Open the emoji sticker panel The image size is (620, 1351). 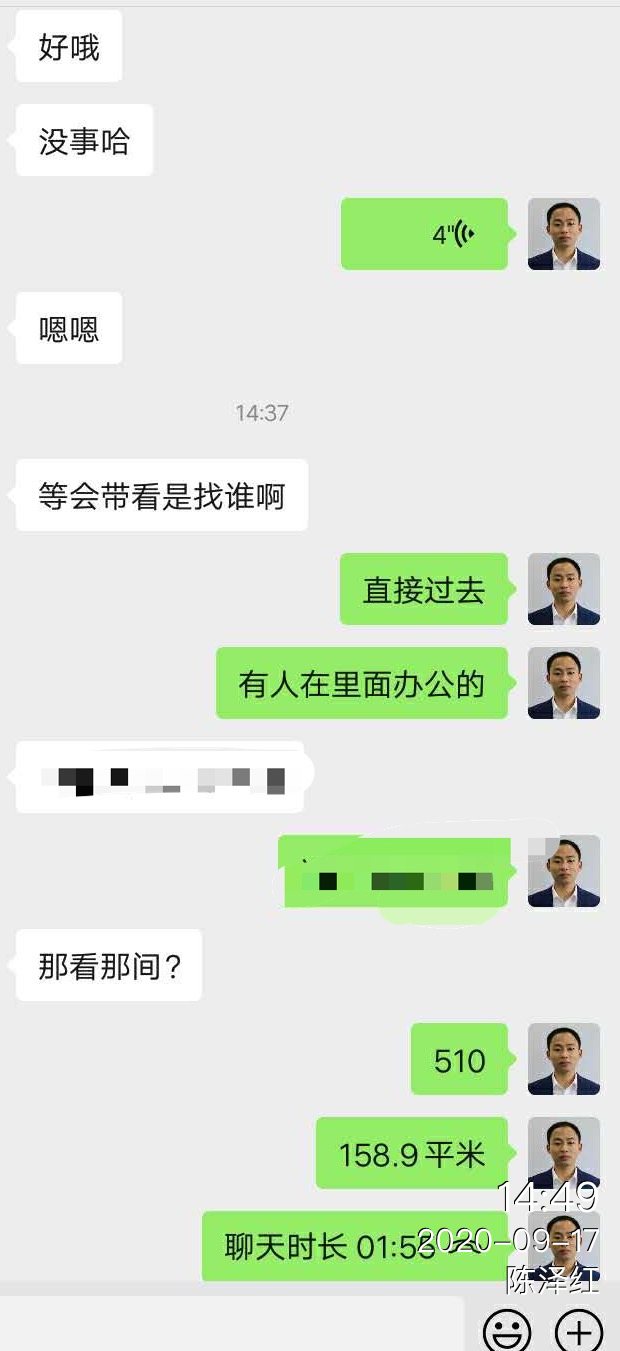pos(507,1330)
